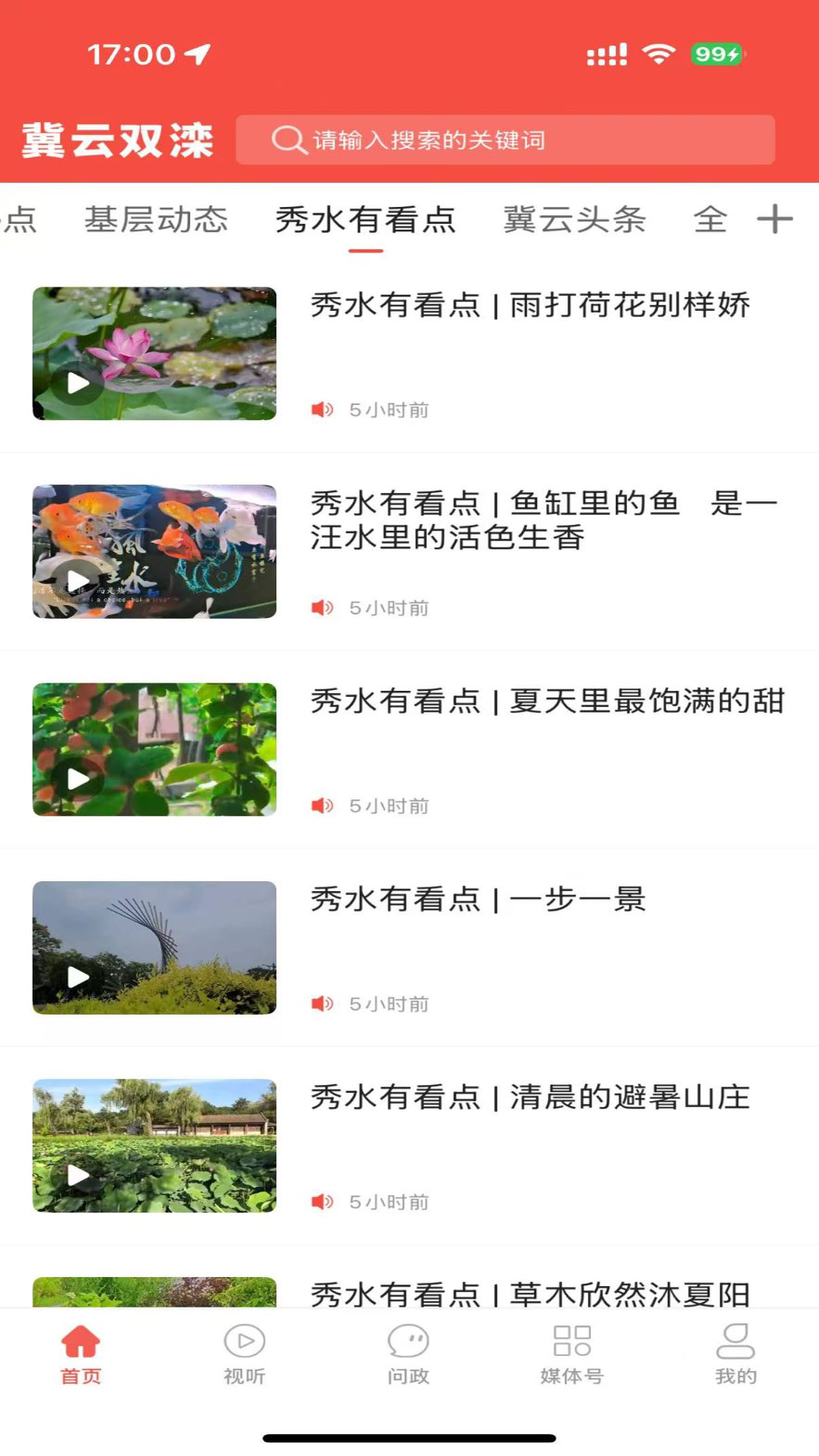Tap the speaker icon under 清晨的避暑山庄

tap(322, 1200)
